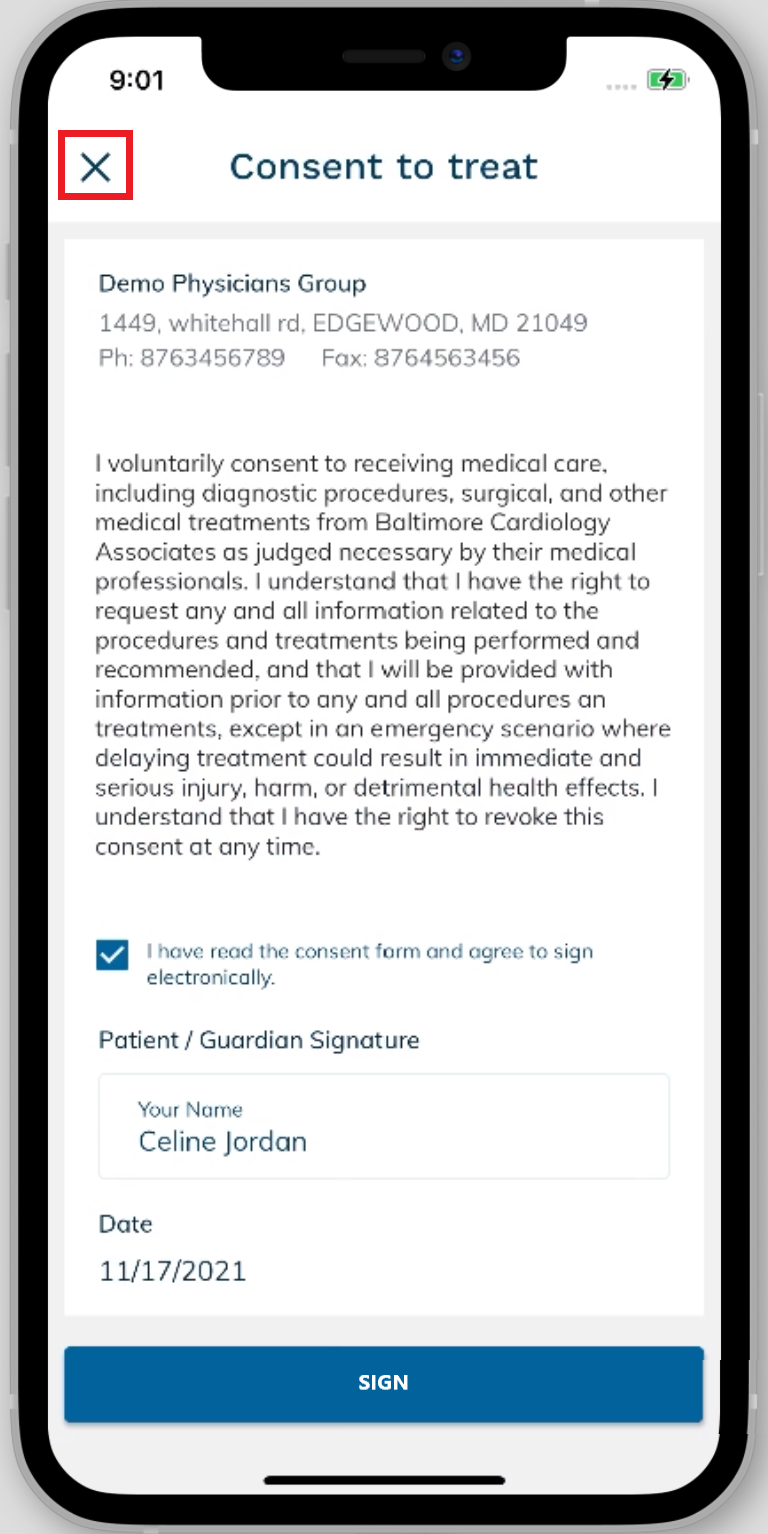
Task: Edit the Your Name signature field
Action: click(x=383, y=1127)
